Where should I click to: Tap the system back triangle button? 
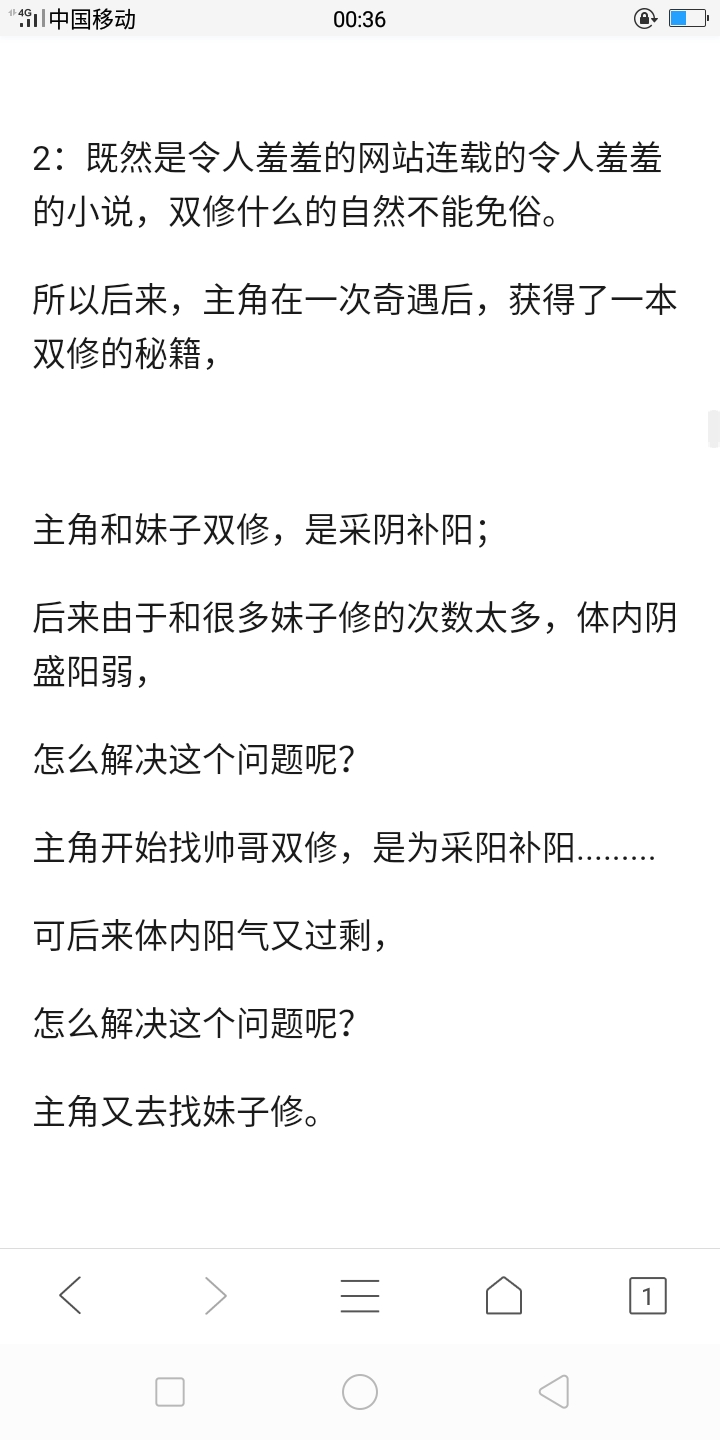tap(553, 1391)
